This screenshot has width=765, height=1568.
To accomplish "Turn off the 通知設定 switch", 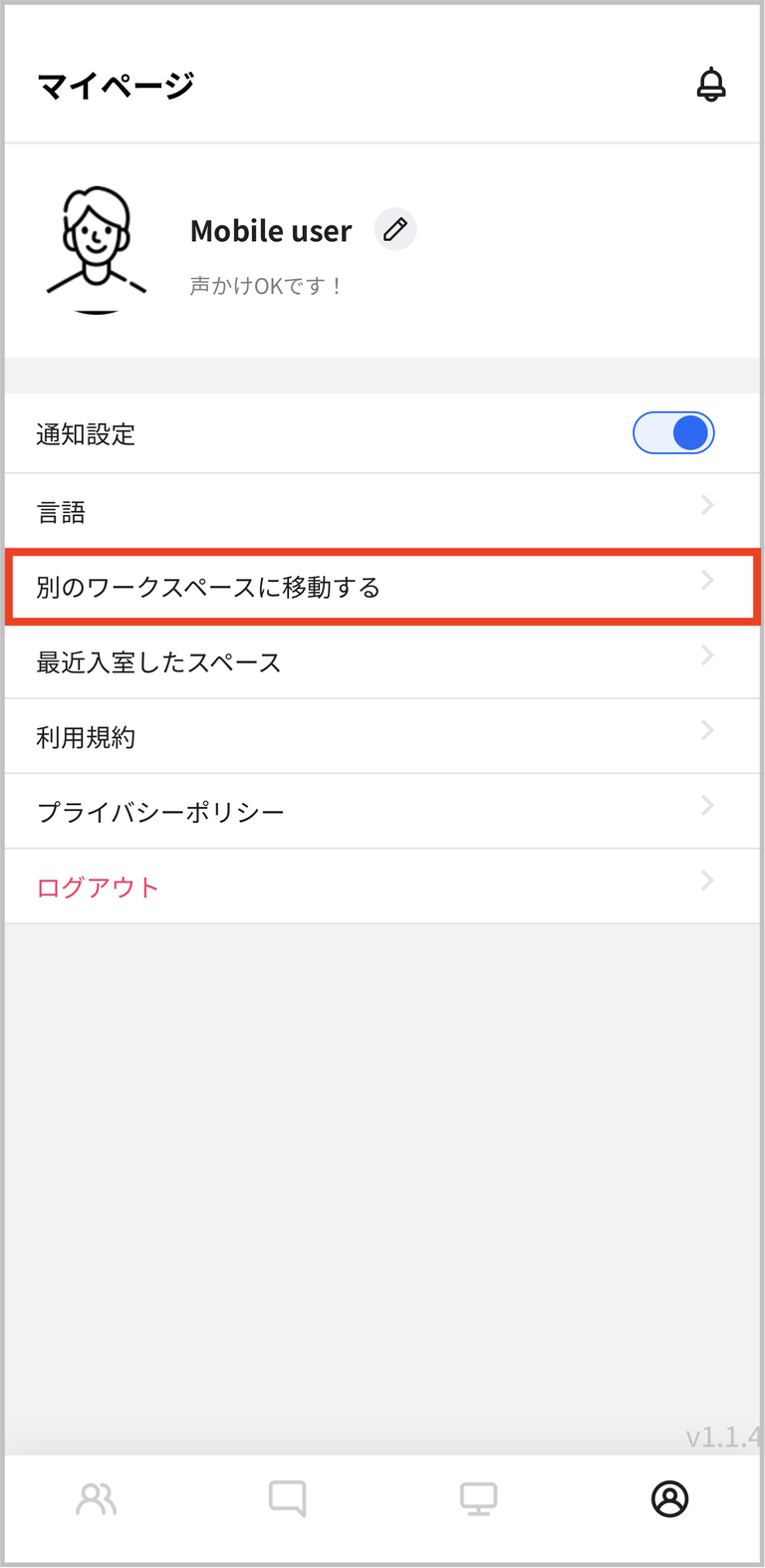I will tap(673, 433).
